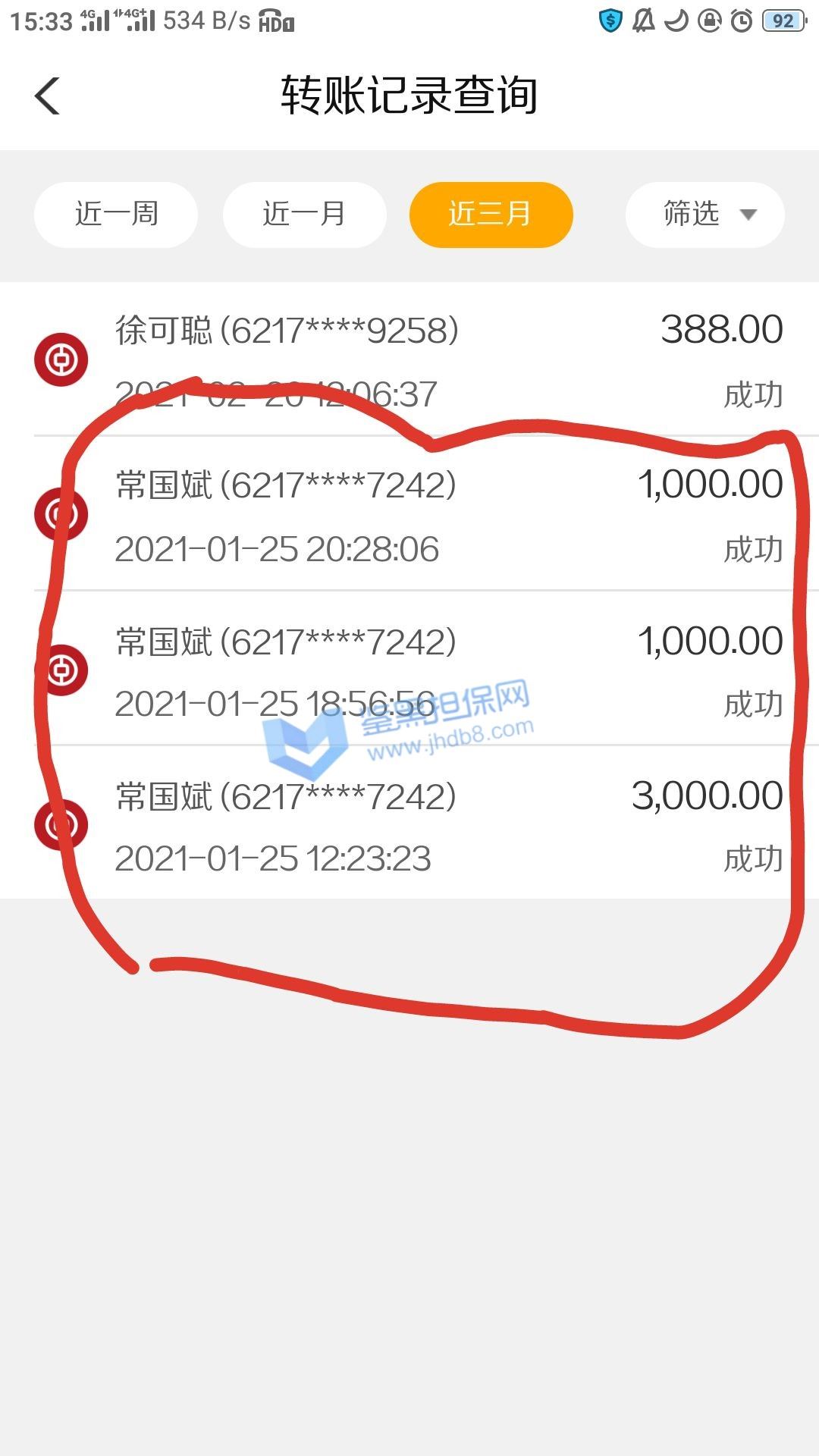This screenshot has width=819, height=1456.
Task: Select the 近三月 filter chip
Action: coord(491,215)
